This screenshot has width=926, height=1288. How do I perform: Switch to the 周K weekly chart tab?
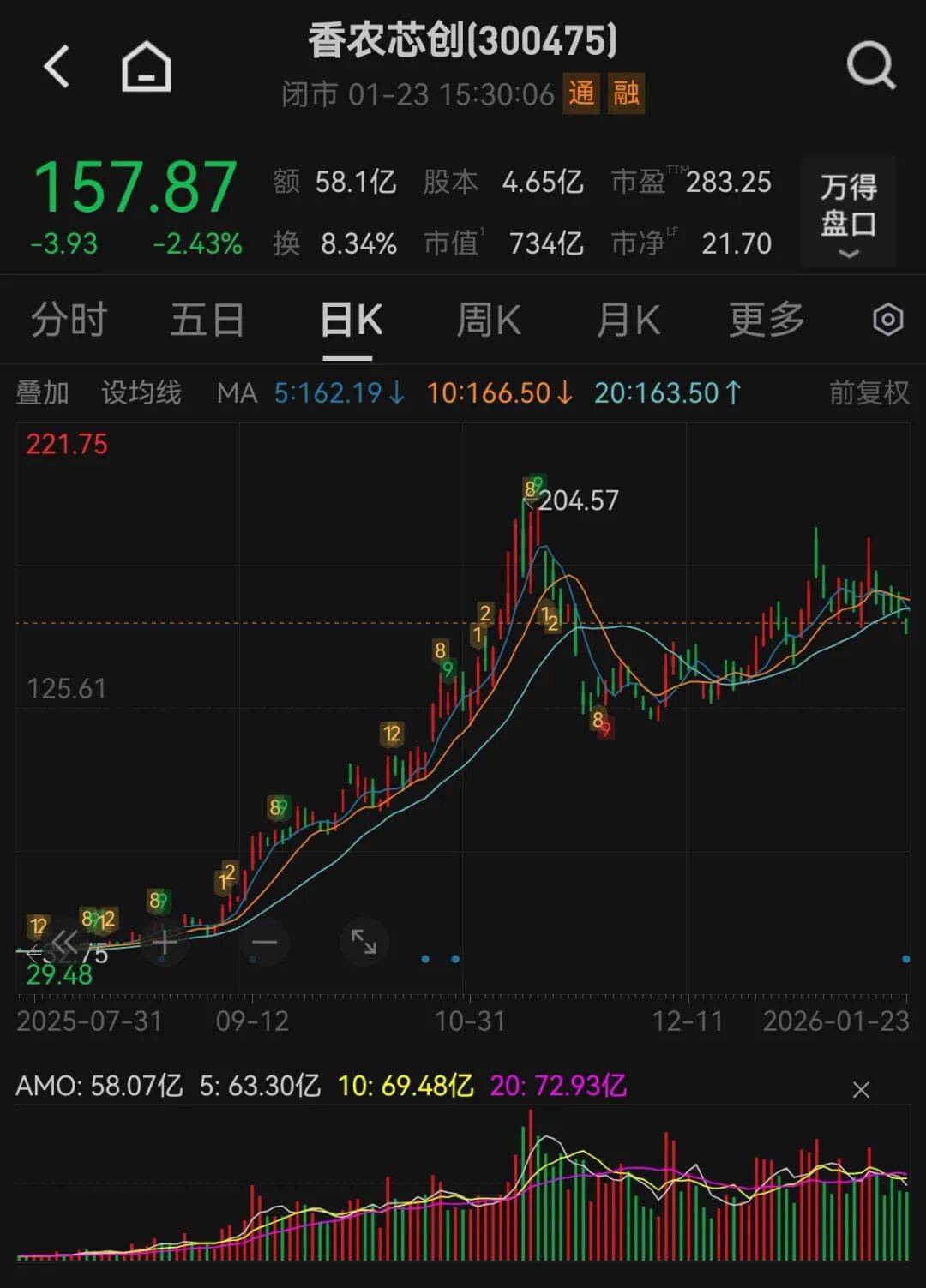[x=487, y=318]
